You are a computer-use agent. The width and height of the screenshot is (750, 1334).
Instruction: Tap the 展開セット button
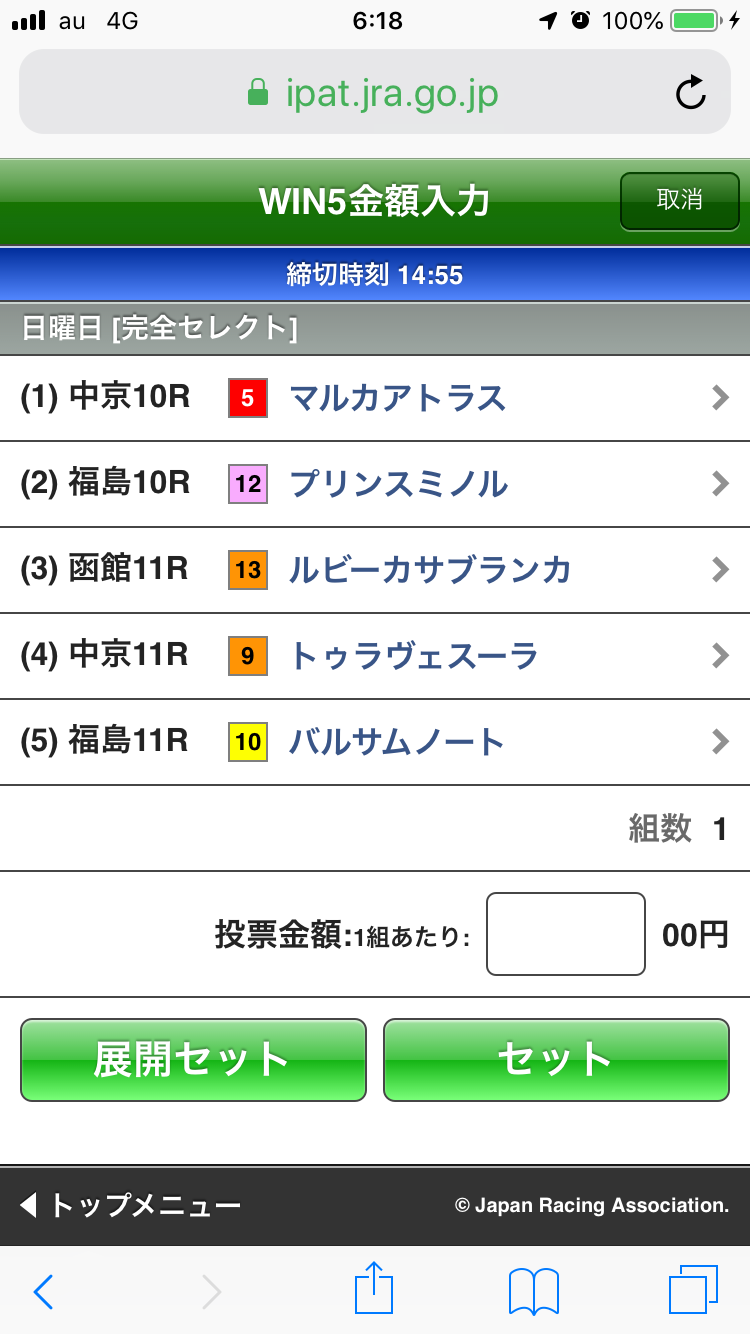coord(193,1060)
